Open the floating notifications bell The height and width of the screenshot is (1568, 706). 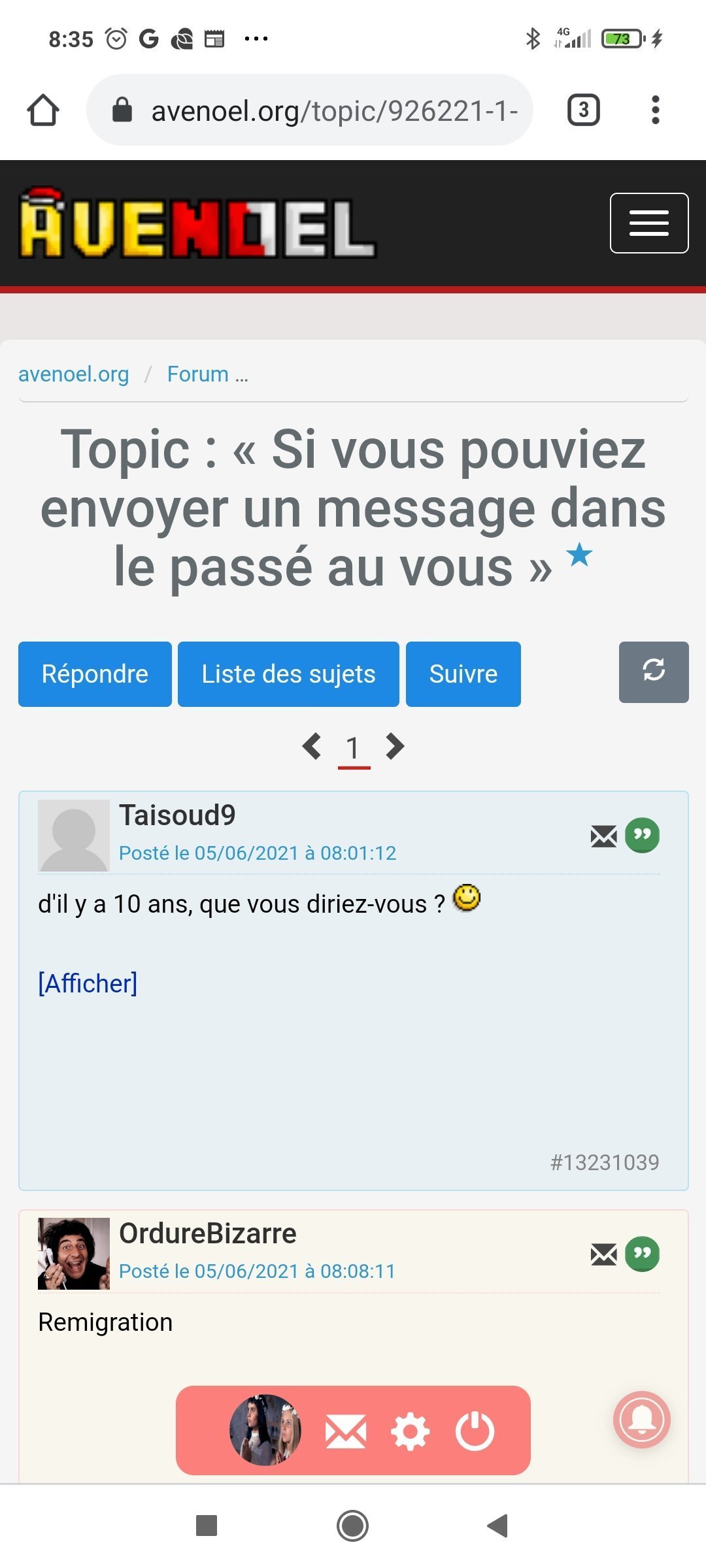(642, 1419)
